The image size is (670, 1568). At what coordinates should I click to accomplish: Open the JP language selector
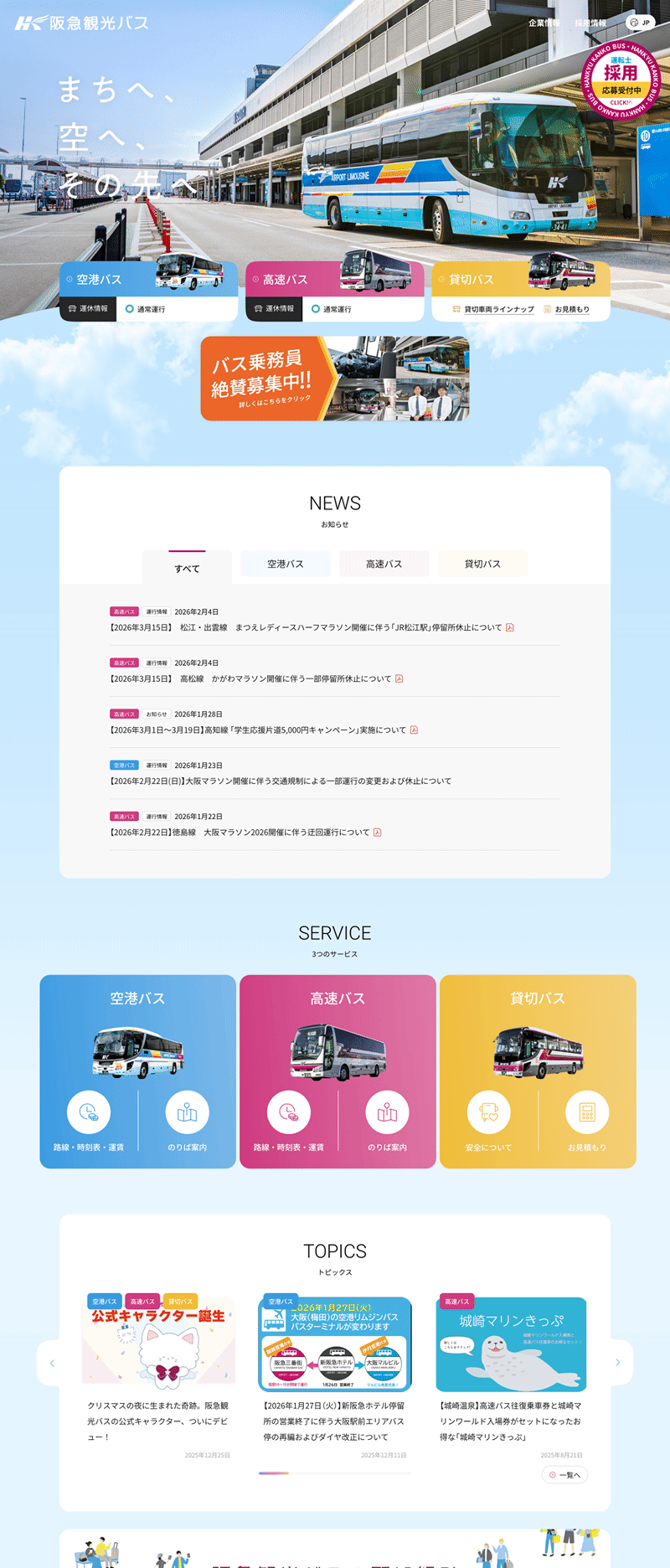click(641, 23)
